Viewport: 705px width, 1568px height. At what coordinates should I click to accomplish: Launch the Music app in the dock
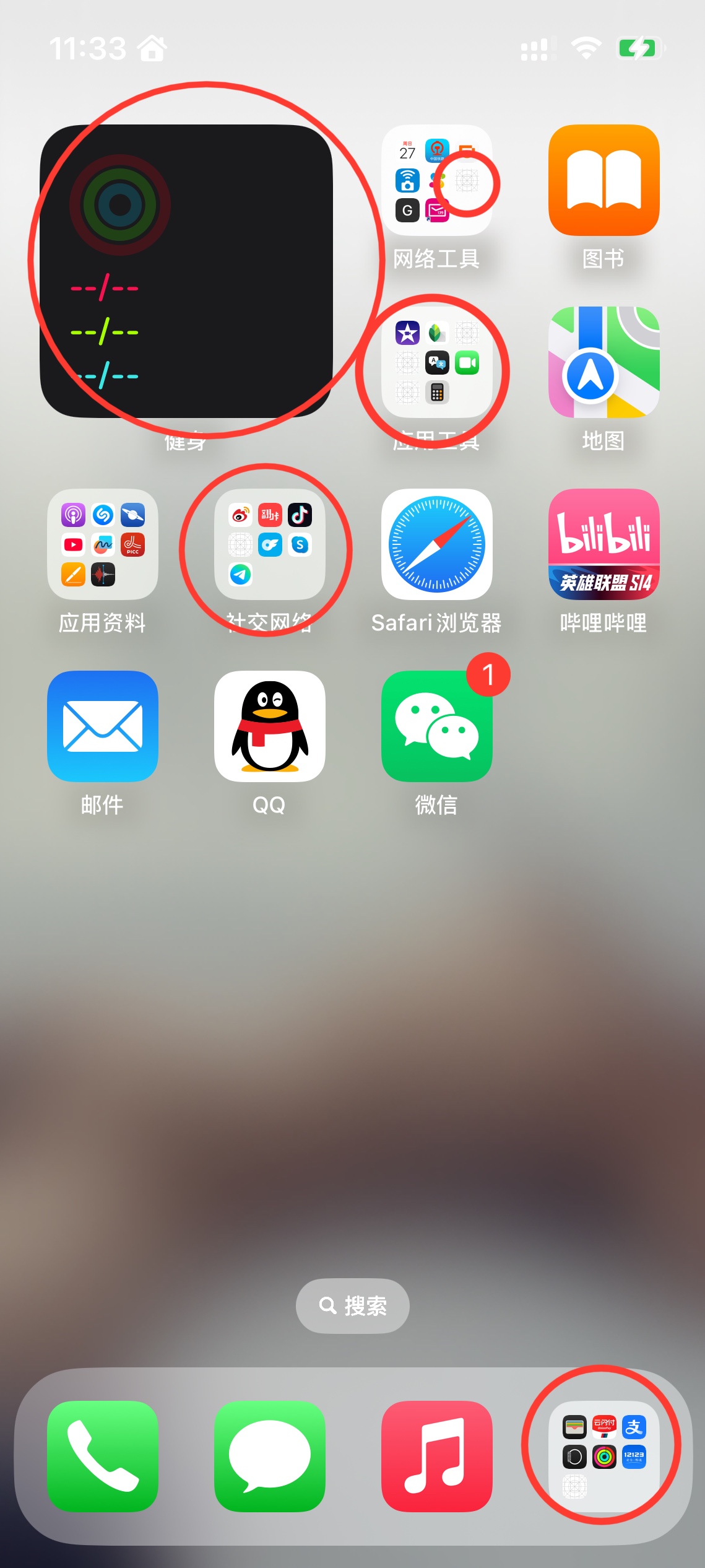[436, 1456]
